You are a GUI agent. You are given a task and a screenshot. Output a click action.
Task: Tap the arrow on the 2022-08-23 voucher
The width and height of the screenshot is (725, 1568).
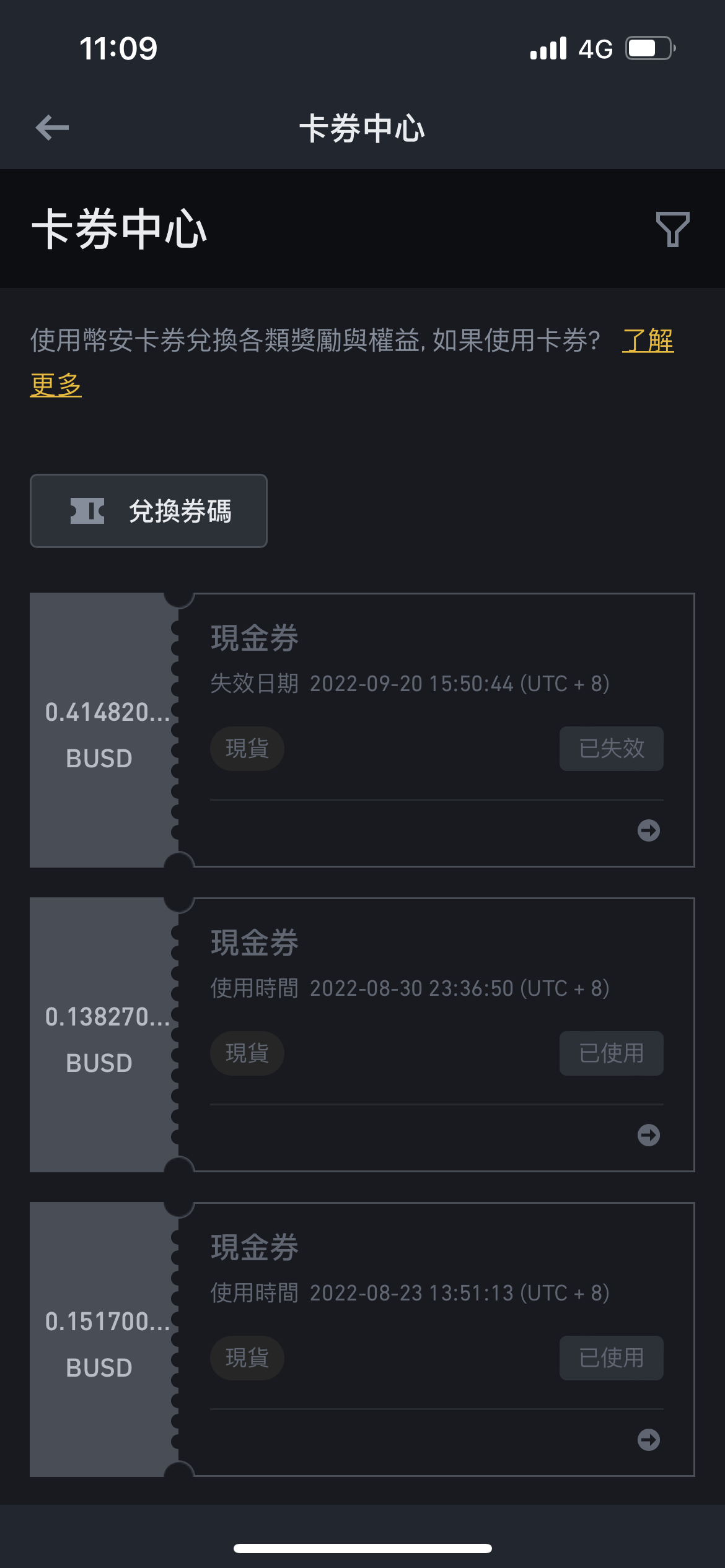(649, 1440)
